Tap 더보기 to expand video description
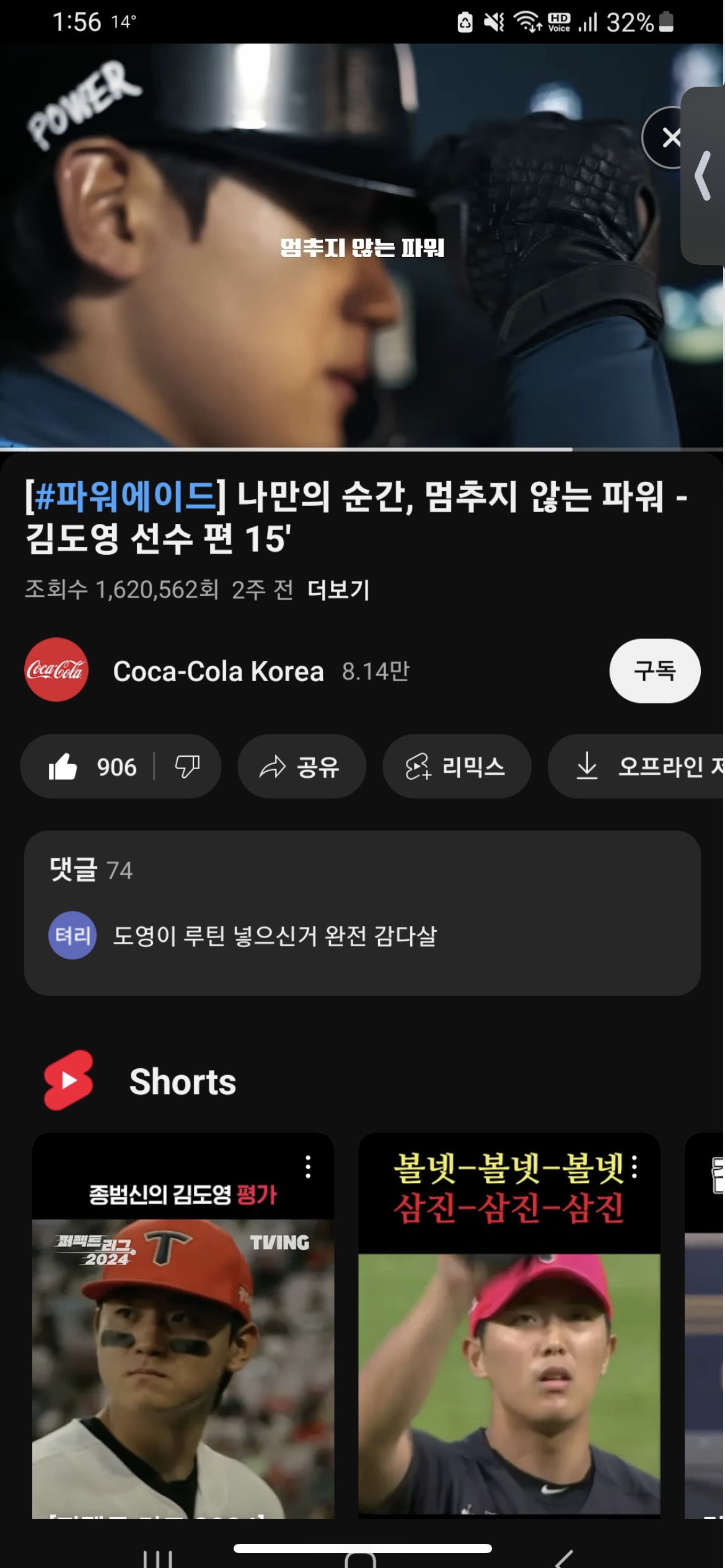 click(x=338, y=590)
